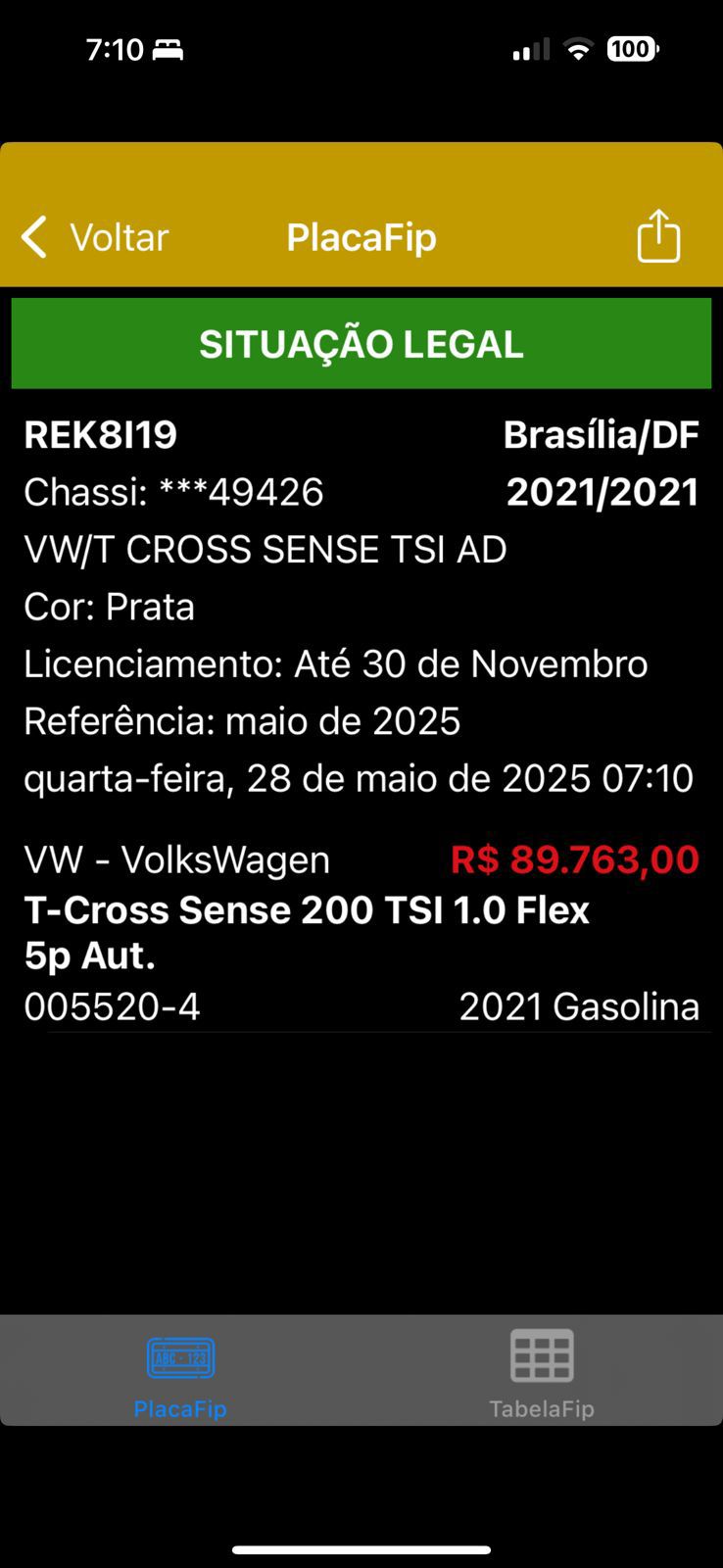The width and height of the screenshot is (723, 1568).
Task: Open the TabelaFip grid icon
Action: (x=542, y=1357)
